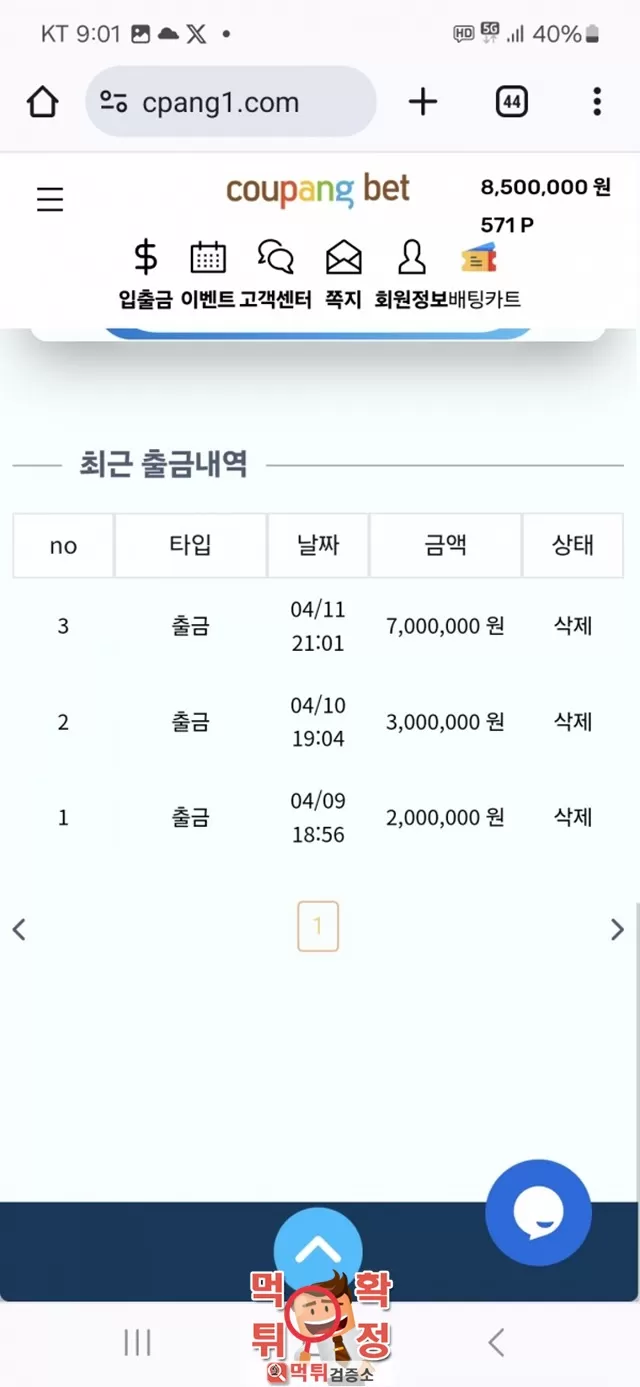
Task: Delete the 7,000,000 원 withdrawal record
Action: (573, 626)
